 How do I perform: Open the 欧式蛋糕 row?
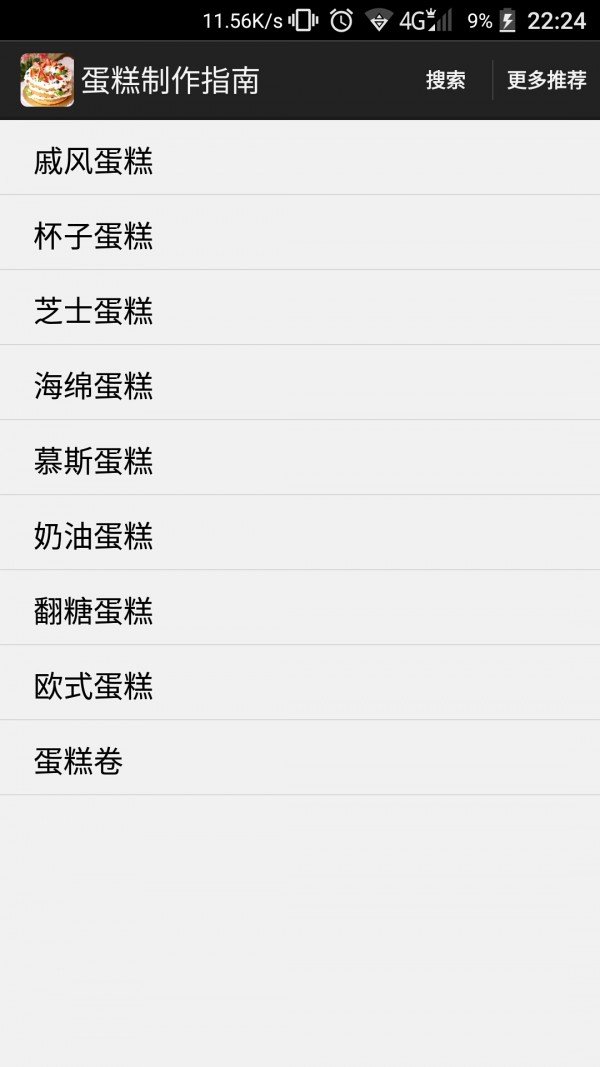point(300,682)
